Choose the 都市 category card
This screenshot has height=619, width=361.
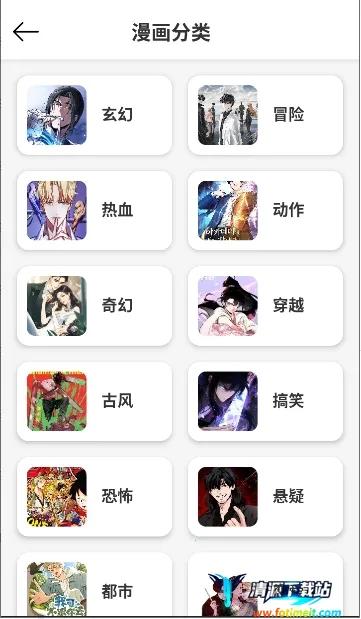click(94, 585)
